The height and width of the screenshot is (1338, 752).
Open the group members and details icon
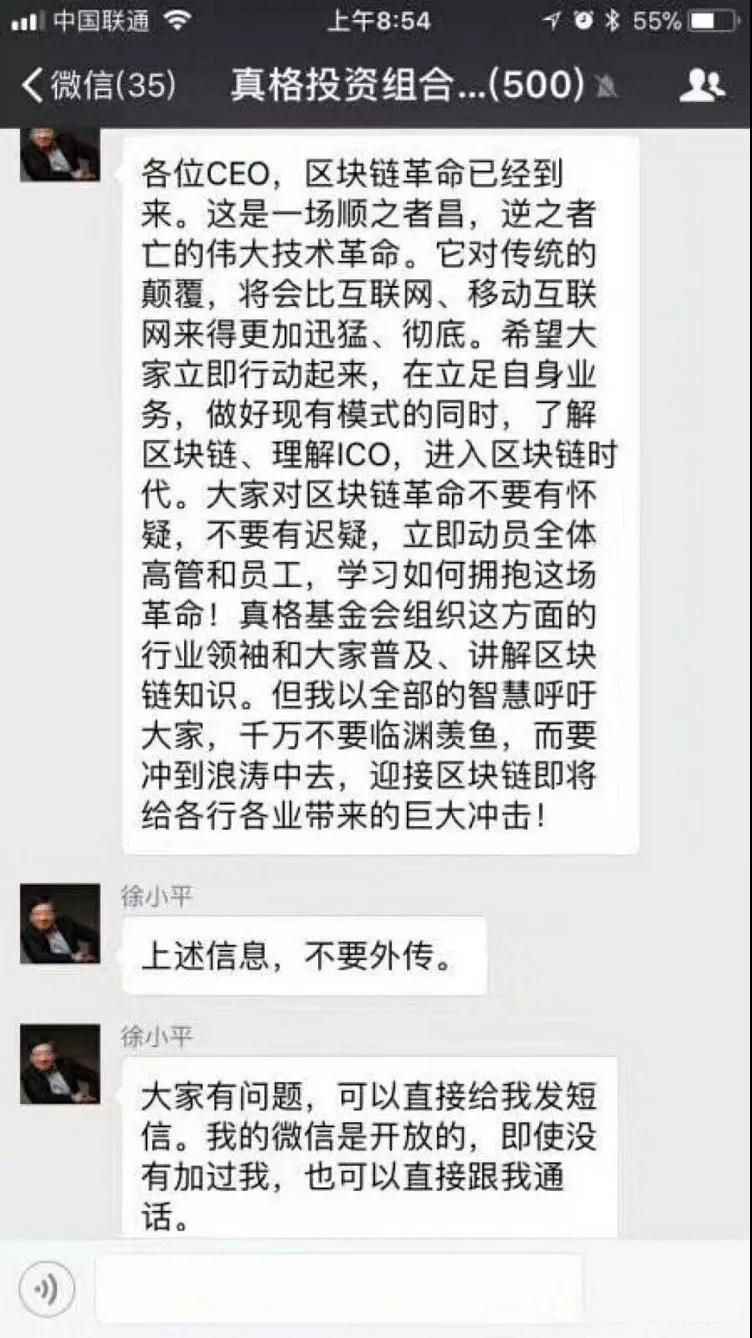(701, 86)
